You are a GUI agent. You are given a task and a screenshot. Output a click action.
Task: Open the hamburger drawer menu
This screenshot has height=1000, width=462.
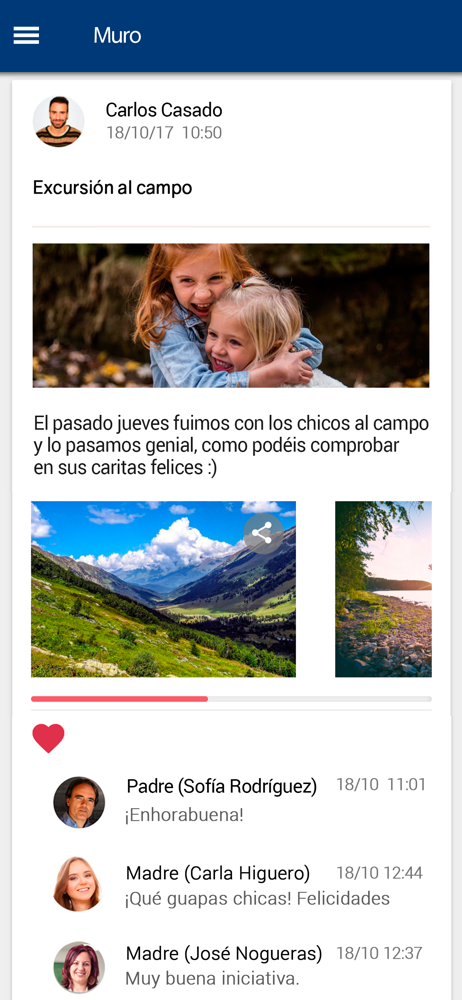(26, 36)
